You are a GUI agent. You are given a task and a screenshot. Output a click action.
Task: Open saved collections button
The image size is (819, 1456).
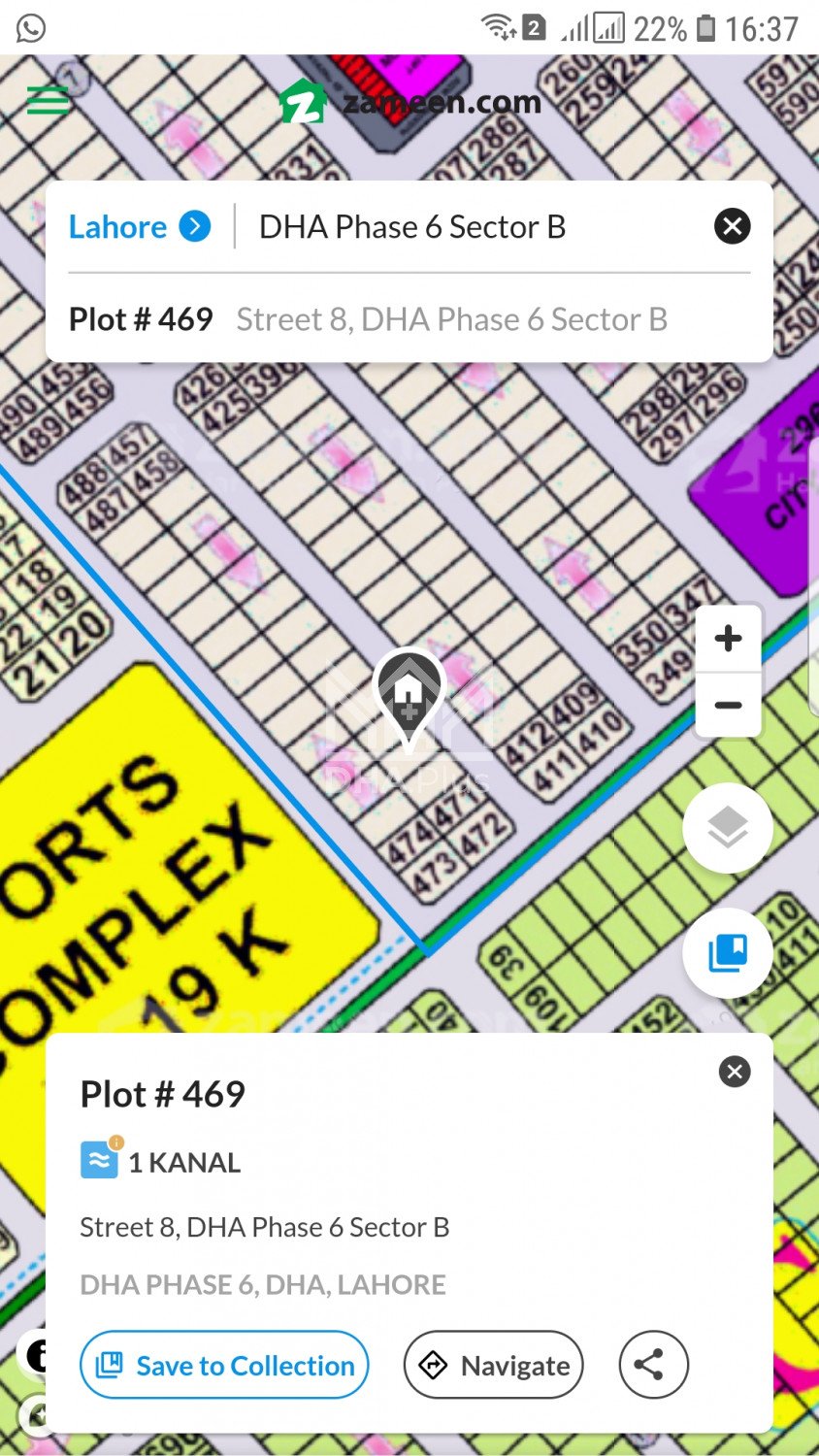[728, 953]
